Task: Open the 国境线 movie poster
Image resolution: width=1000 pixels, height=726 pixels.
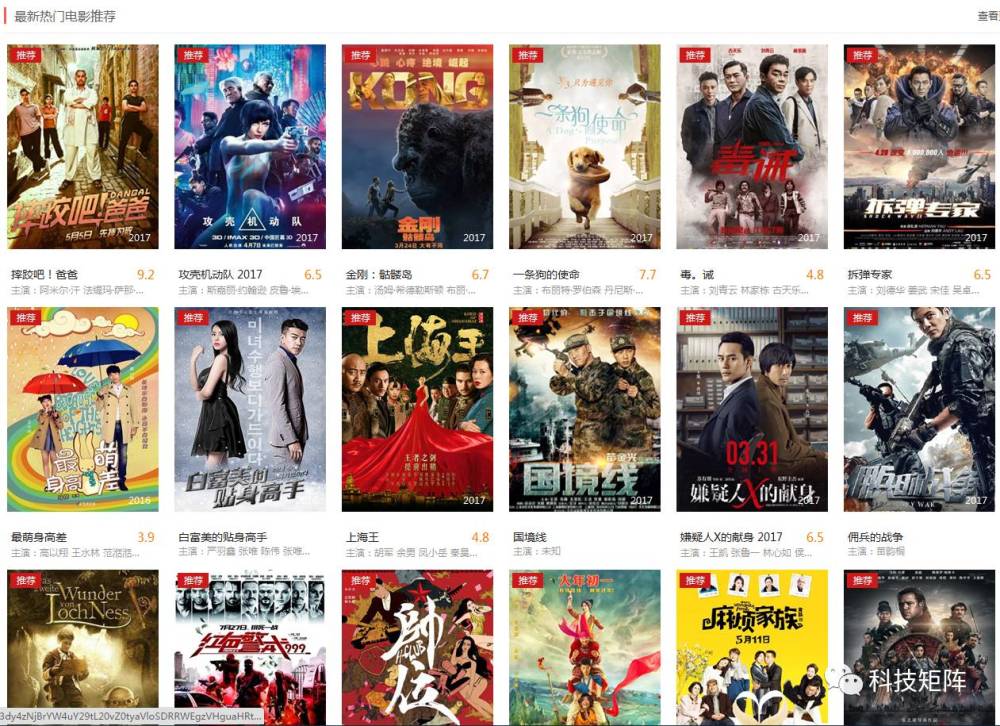Action: point(584,409)
